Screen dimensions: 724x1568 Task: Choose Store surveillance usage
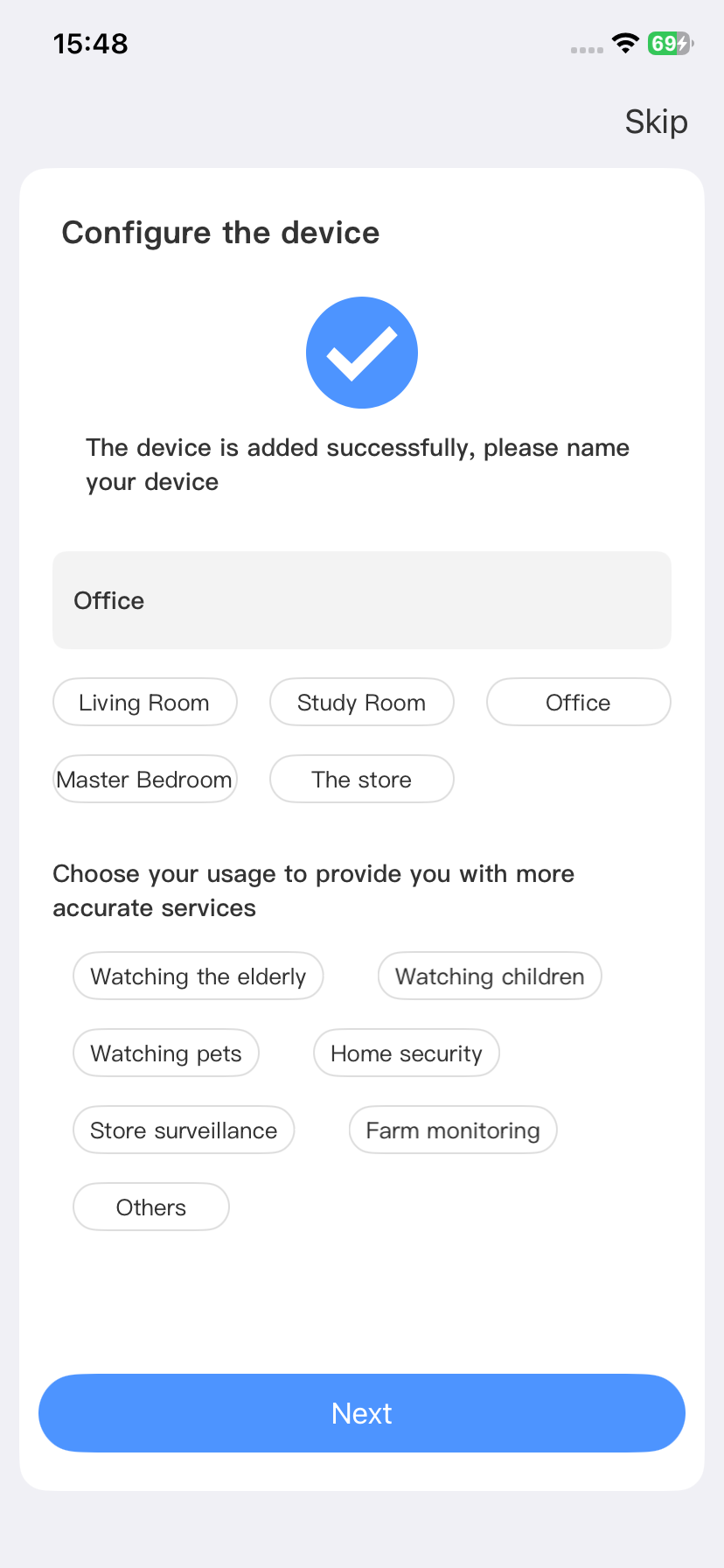tap(184, 1130)
